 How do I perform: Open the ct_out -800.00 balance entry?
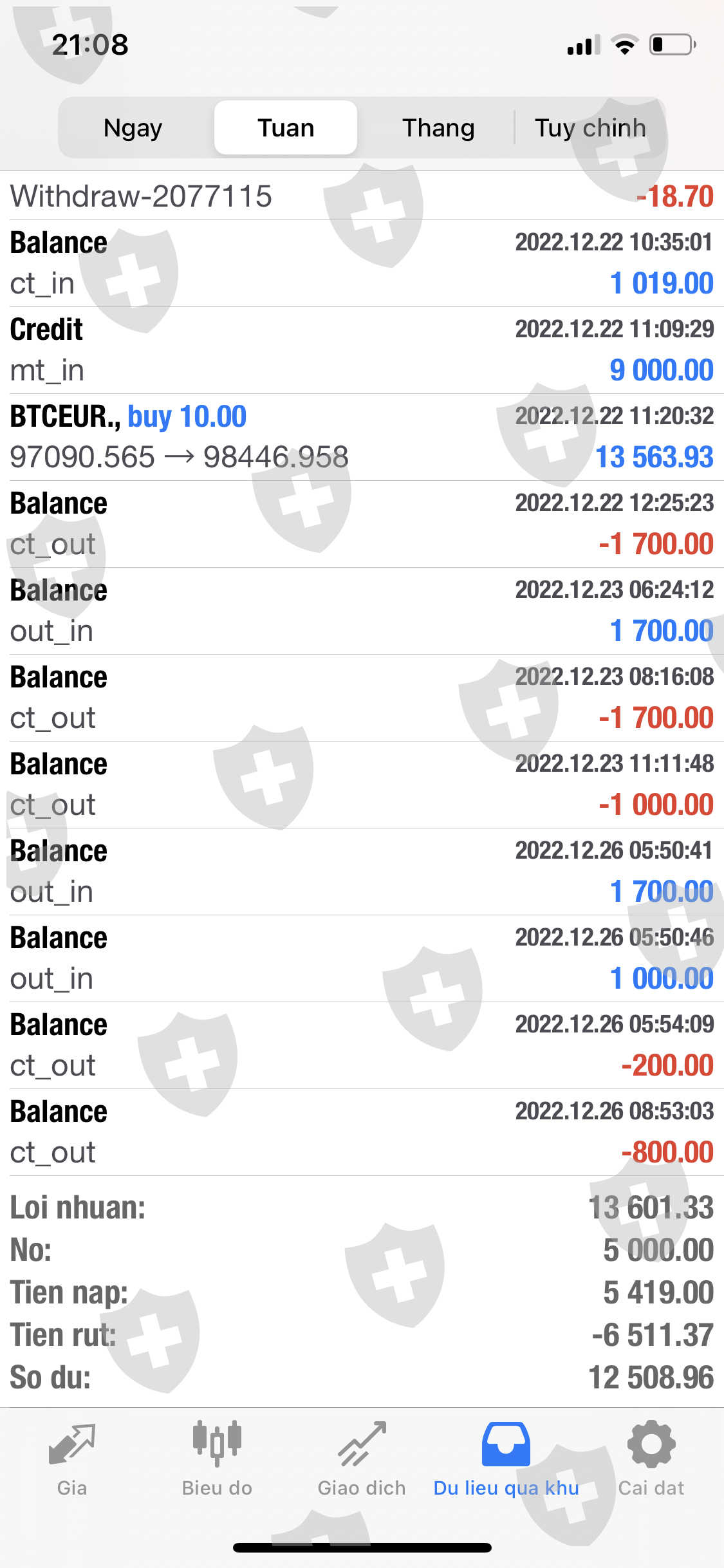(x=362, y=1132)
